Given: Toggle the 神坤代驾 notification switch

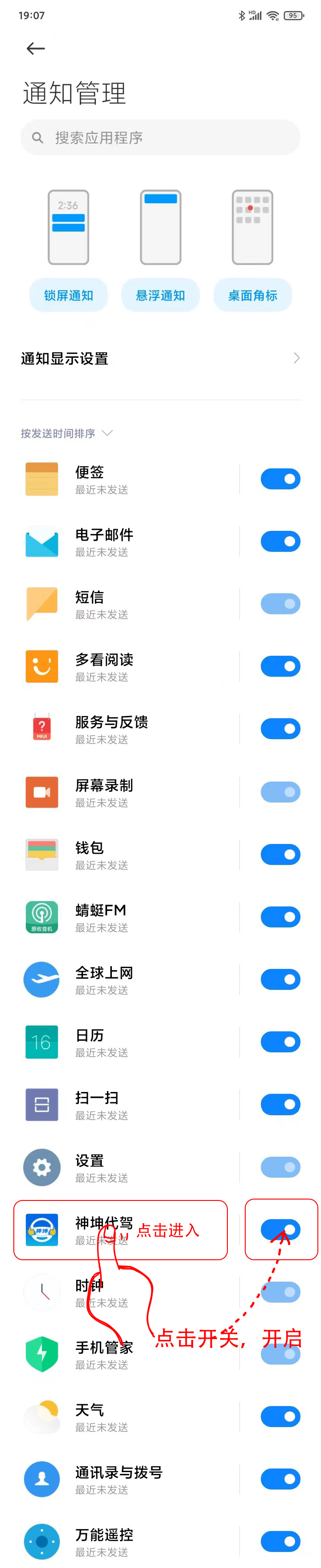Looking at the screenshot, I should point(280,1230).
